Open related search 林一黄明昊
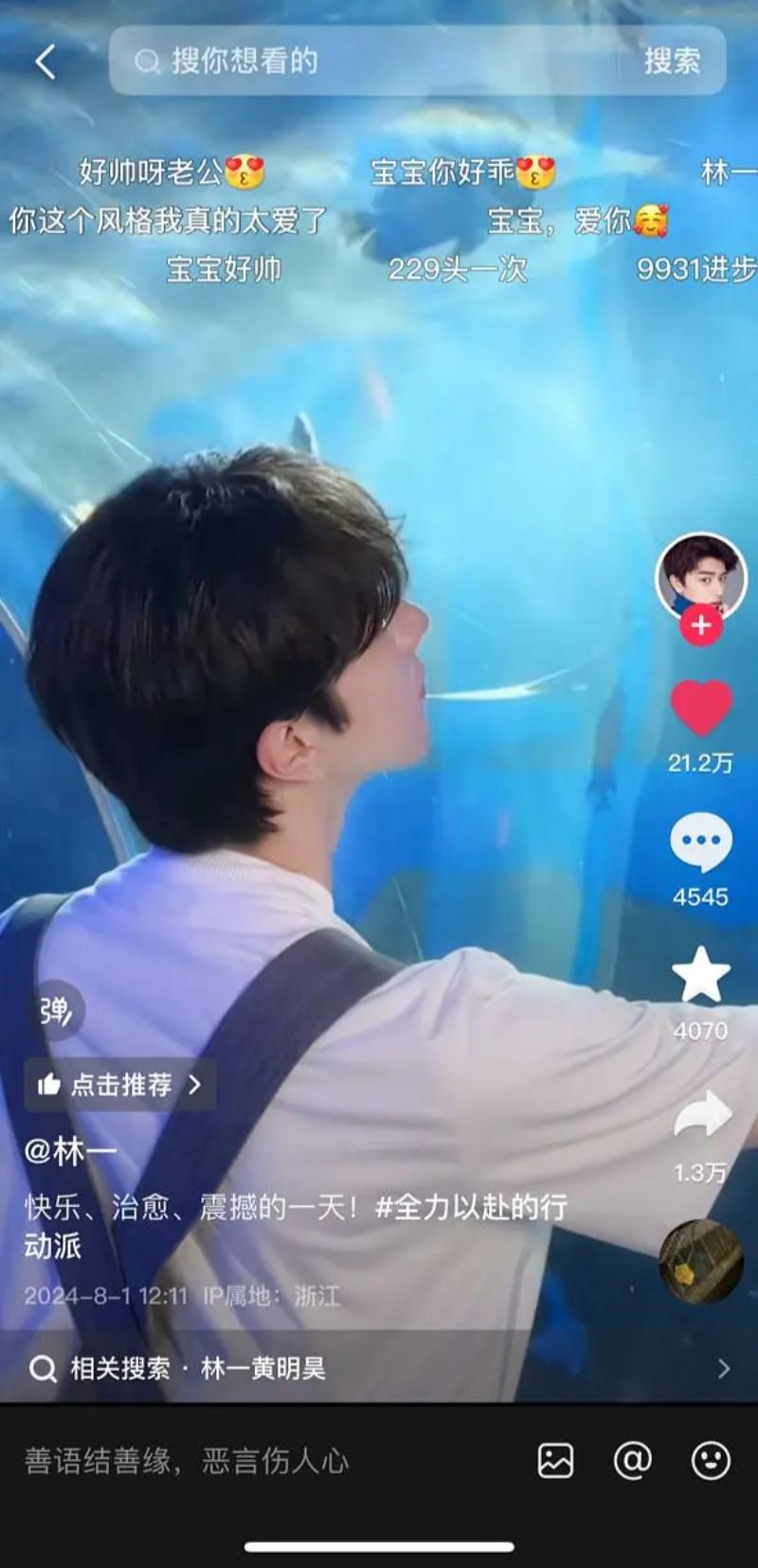The width and height of the screenshot is (758, 1568). [262, 1368]
